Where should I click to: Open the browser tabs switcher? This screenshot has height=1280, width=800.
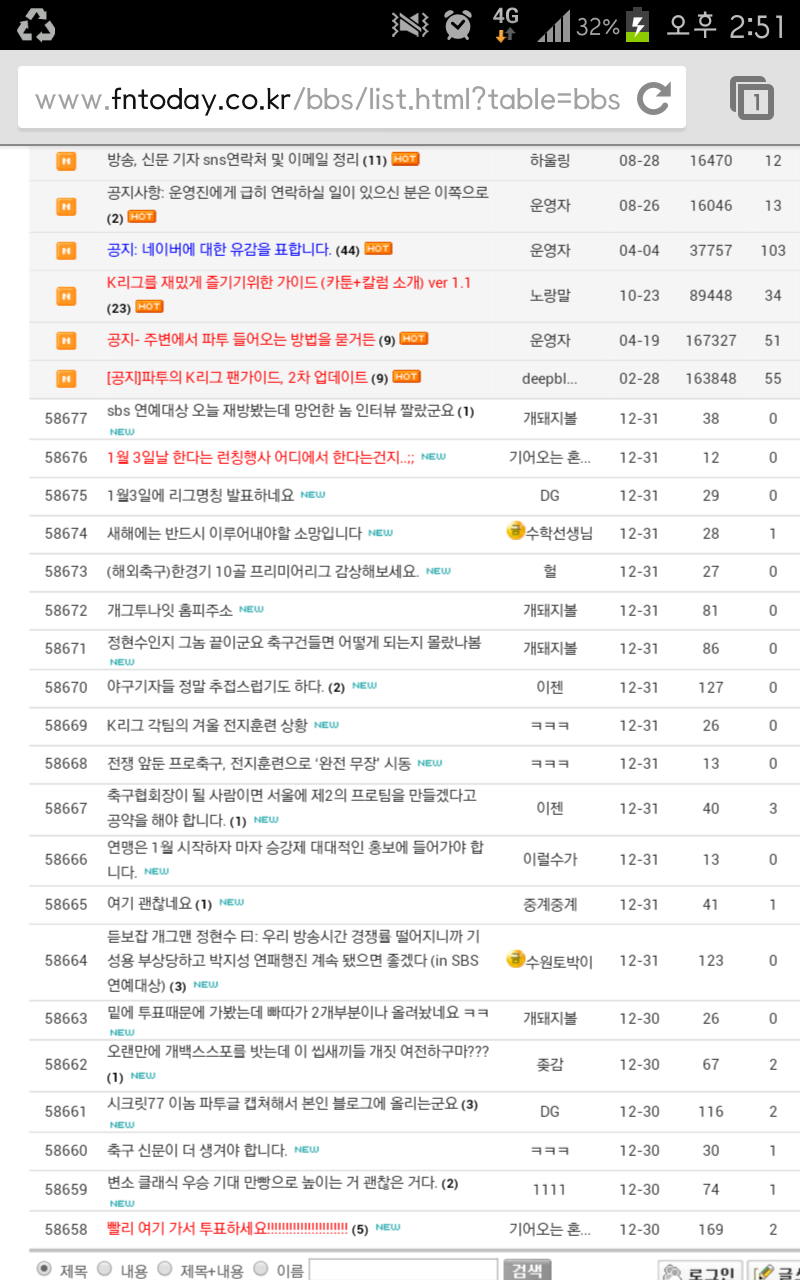pyautogui.click(x=752, y=98)
